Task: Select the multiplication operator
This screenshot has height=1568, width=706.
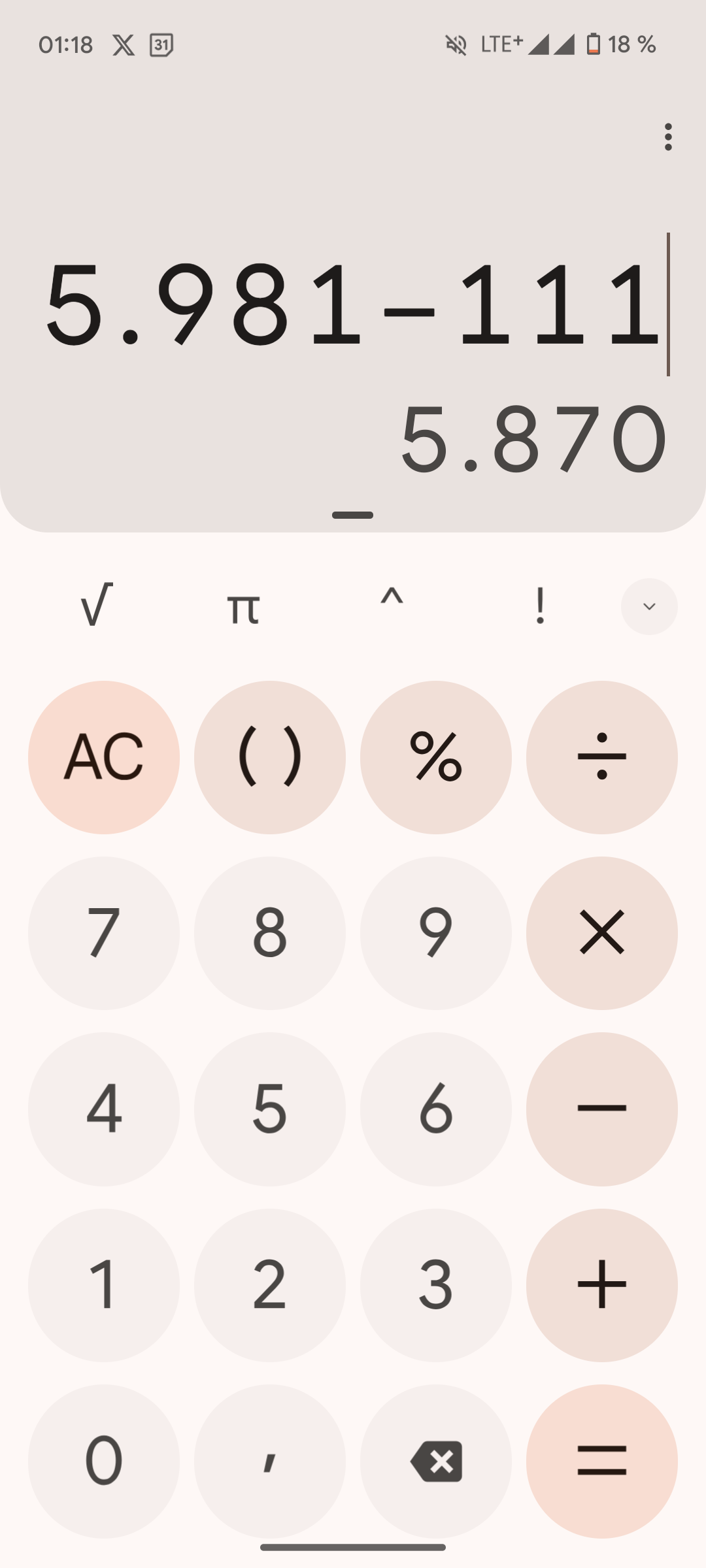Action: [x=601, y=933]
